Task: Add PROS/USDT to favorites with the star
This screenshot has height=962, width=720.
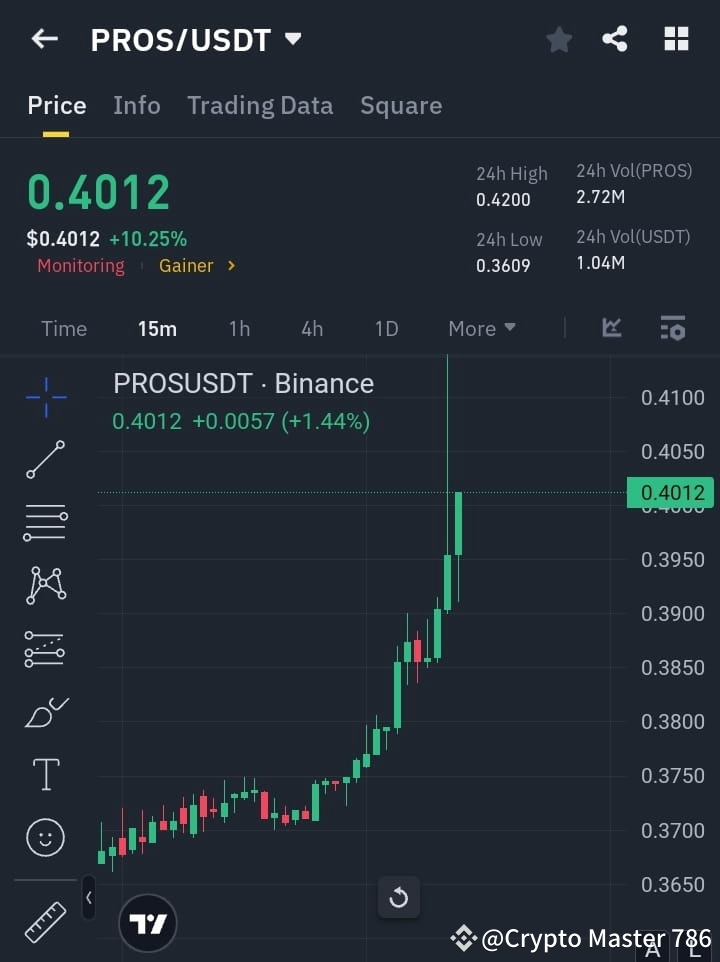Action: pos(558,39)
